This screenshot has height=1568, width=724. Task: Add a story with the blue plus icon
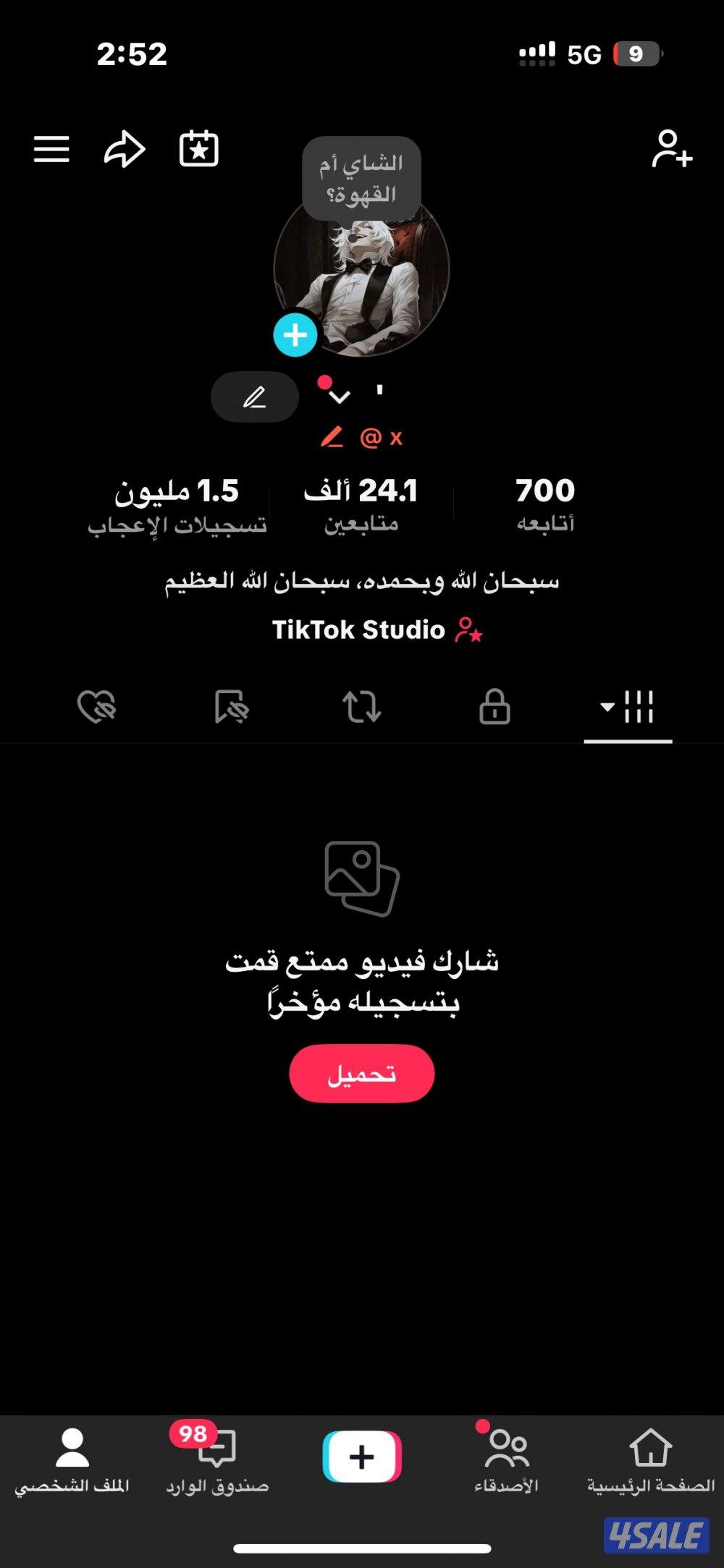point(295,334)
